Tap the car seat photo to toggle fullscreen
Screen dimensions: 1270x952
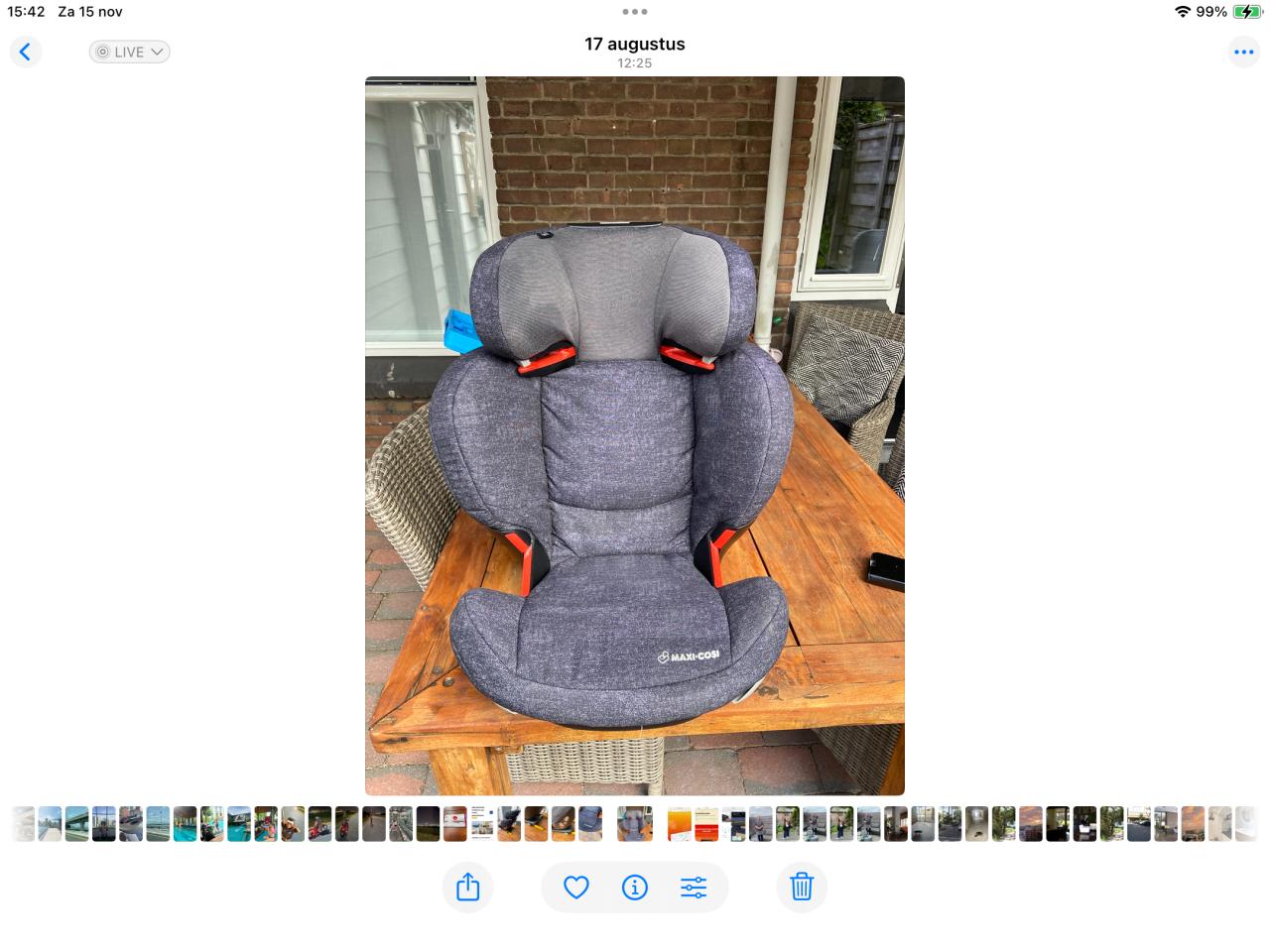(x=635, y=436)
